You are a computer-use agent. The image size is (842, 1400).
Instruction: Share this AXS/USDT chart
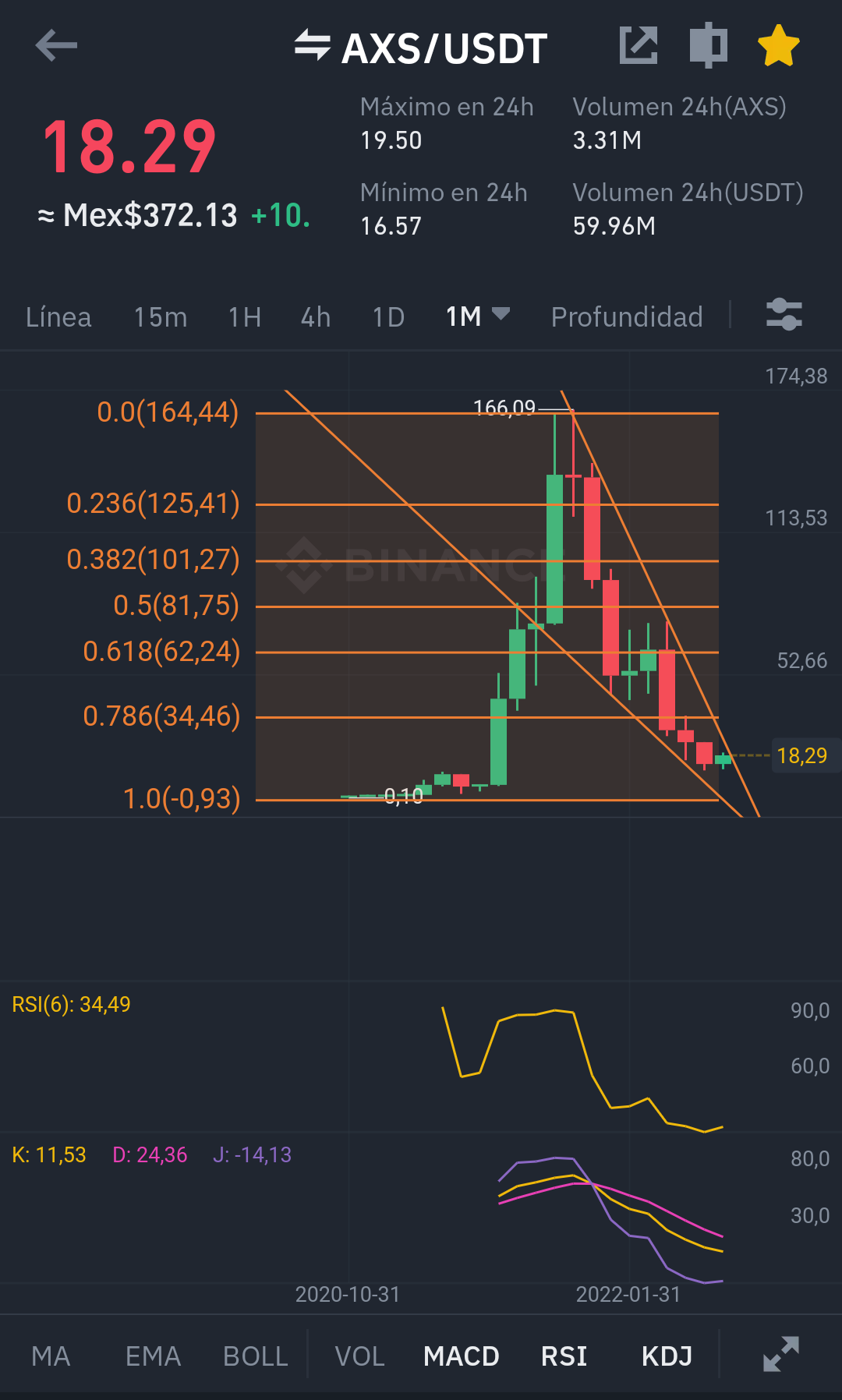639,45
